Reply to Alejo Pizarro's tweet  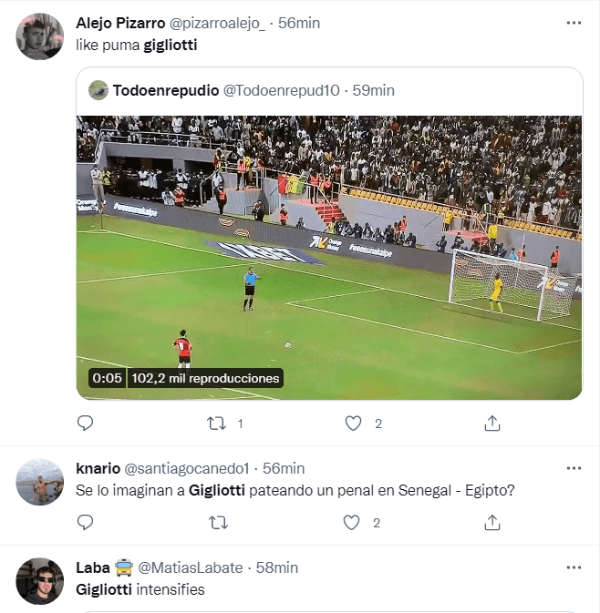point(86,423)
